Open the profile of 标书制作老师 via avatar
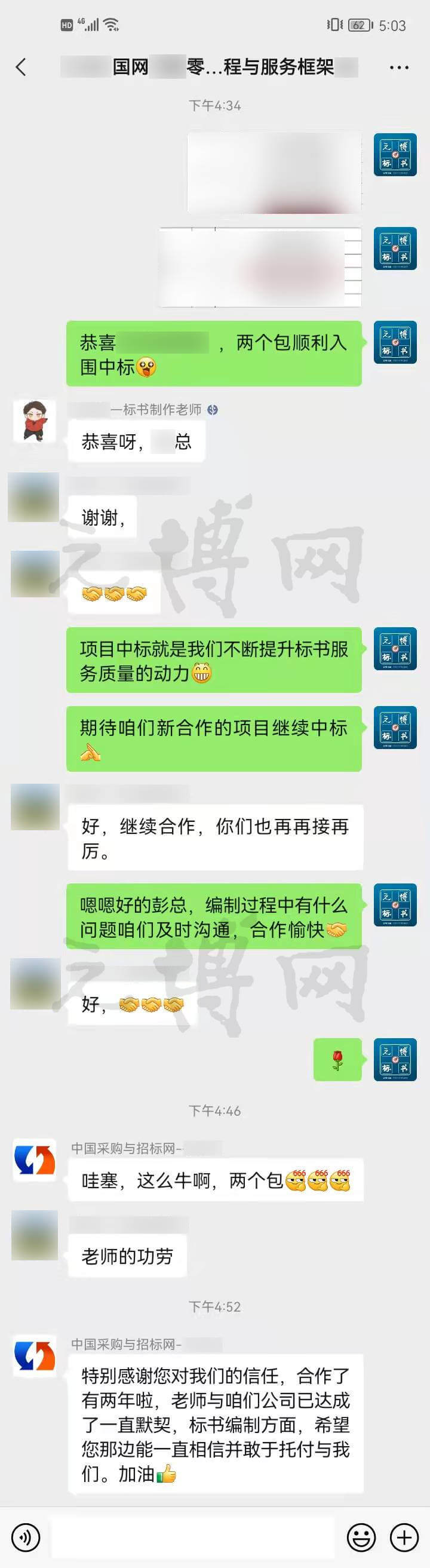Viewport: 430px width, 1568px height. tap(35, 421)
